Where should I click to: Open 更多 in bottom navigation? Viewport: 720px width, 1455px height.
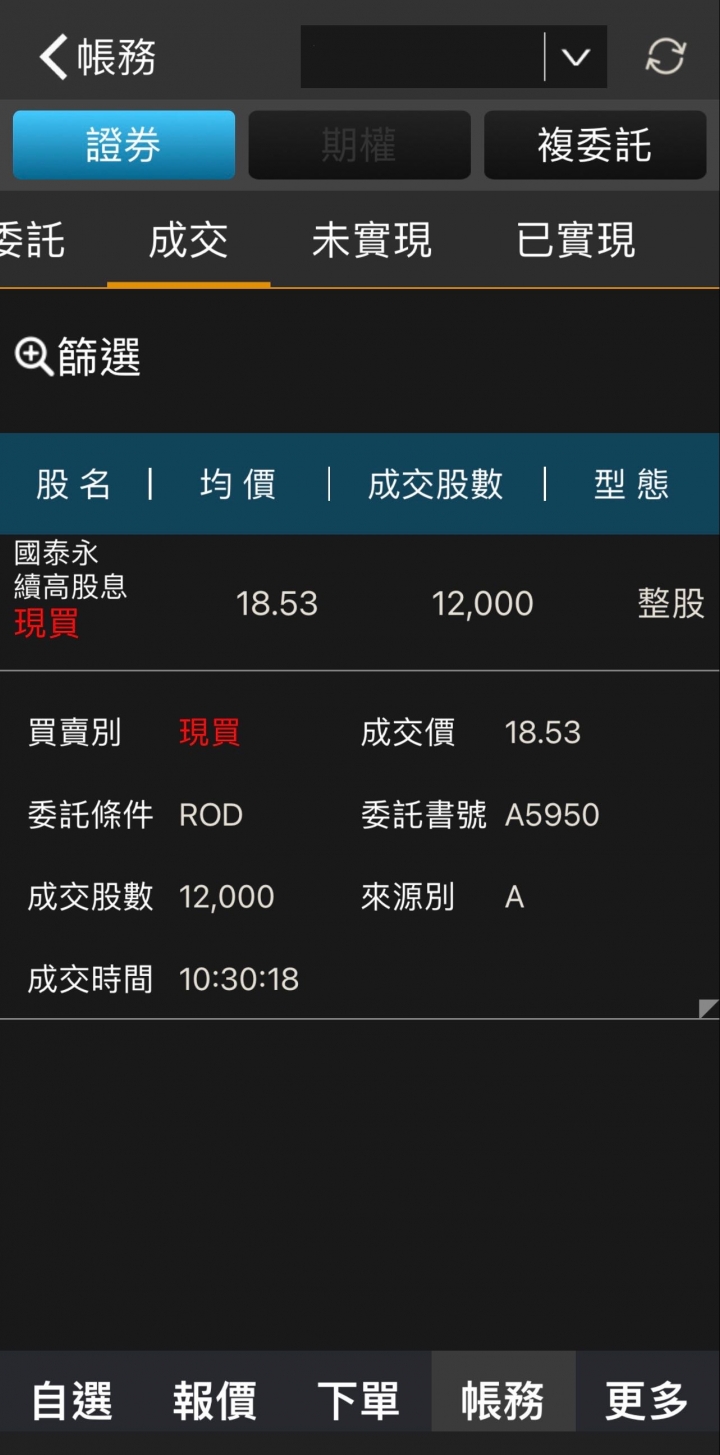coord(646,1400)
